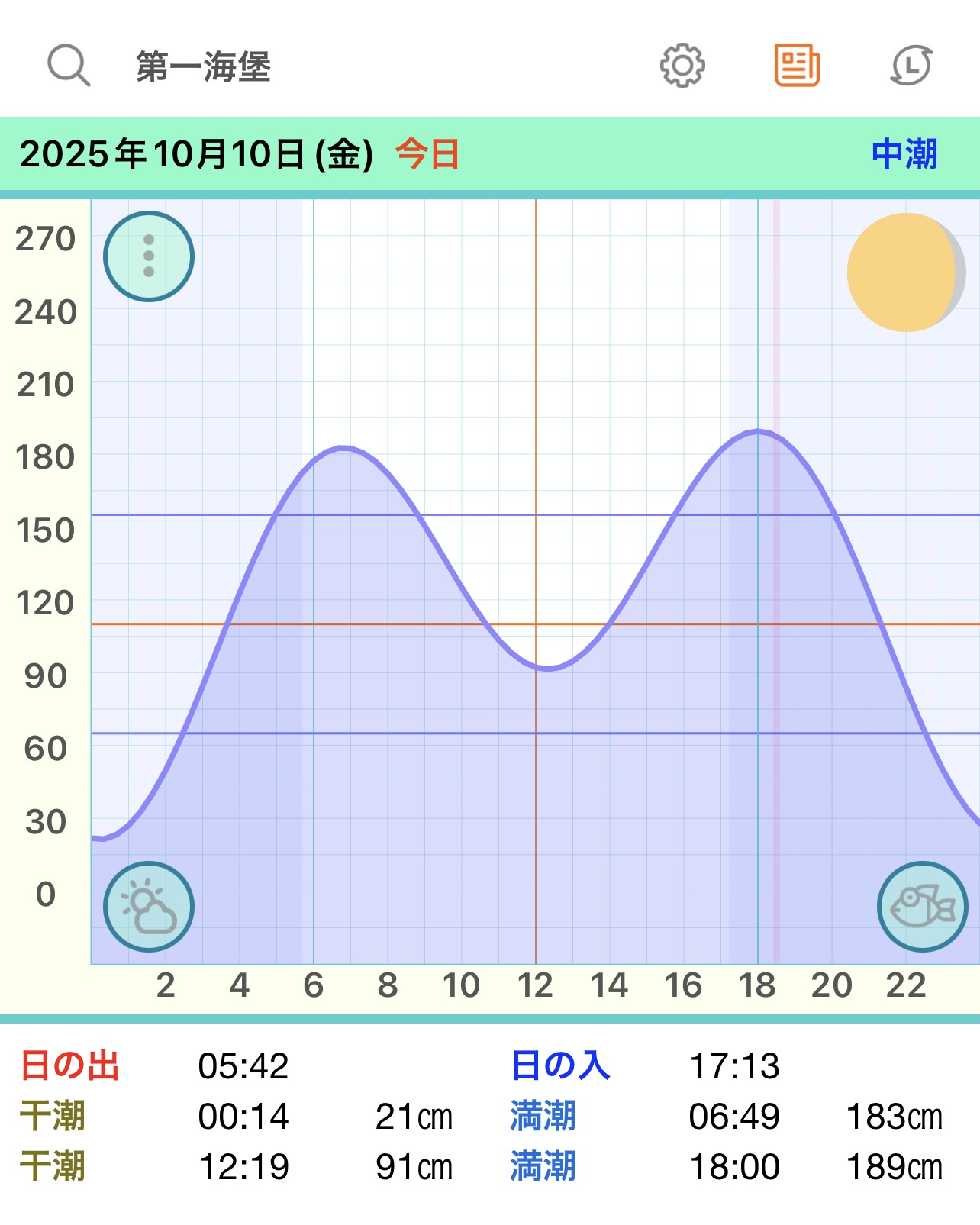This screenshot has width=980, height=1225.
Task: Select the 第一海堡 location name
Action: [x=204, y=67]
